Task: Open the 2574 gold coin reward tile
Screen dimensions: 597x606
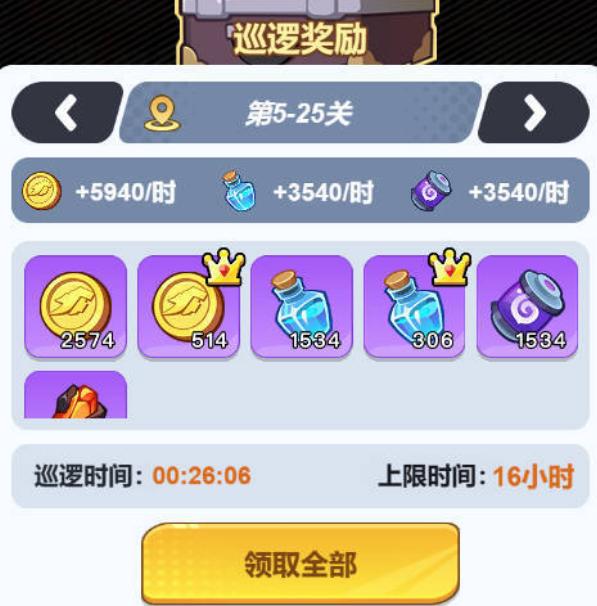Action: point(76,306)
